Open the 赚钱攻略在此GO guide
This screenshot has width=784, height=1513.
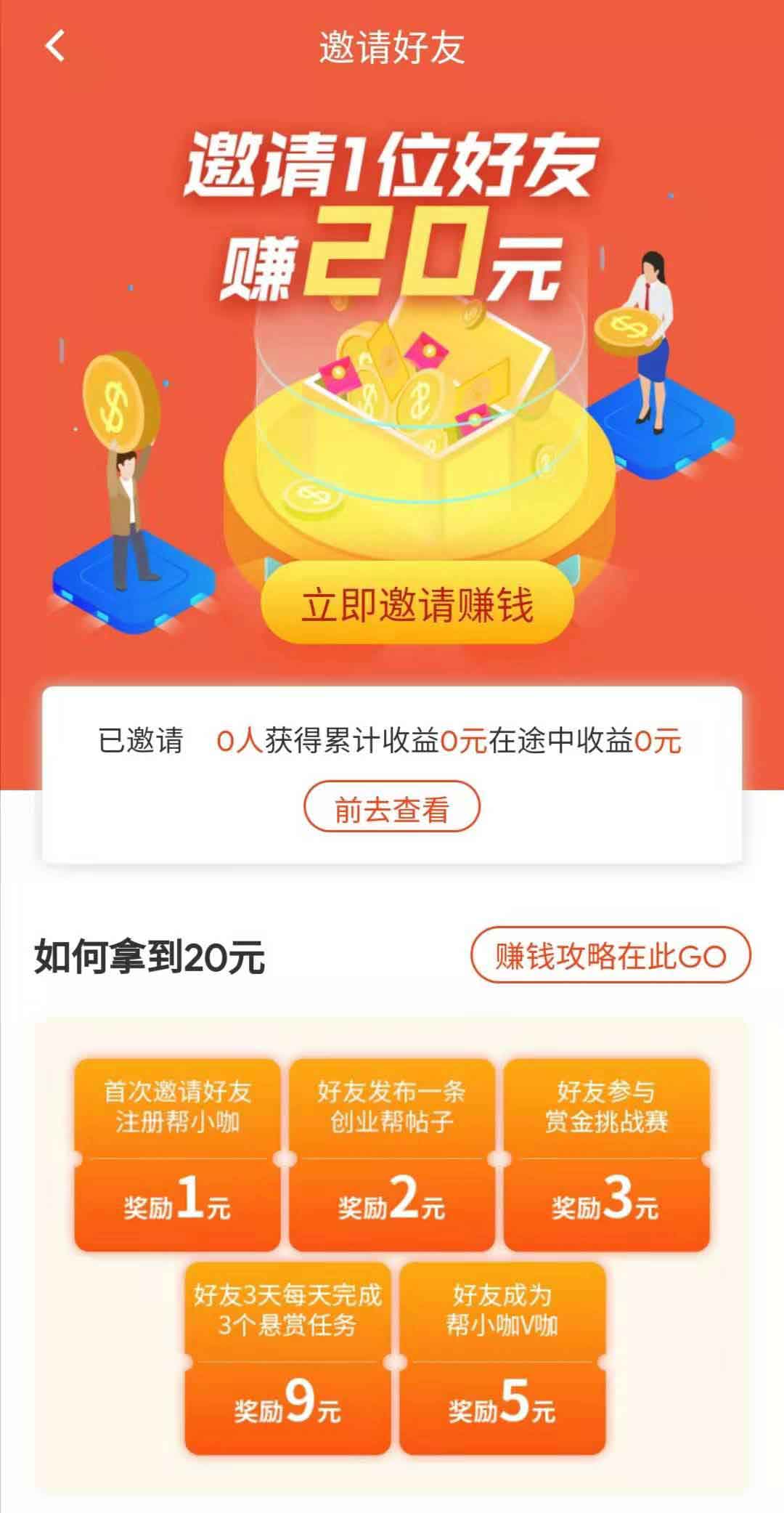click(611, 956)
